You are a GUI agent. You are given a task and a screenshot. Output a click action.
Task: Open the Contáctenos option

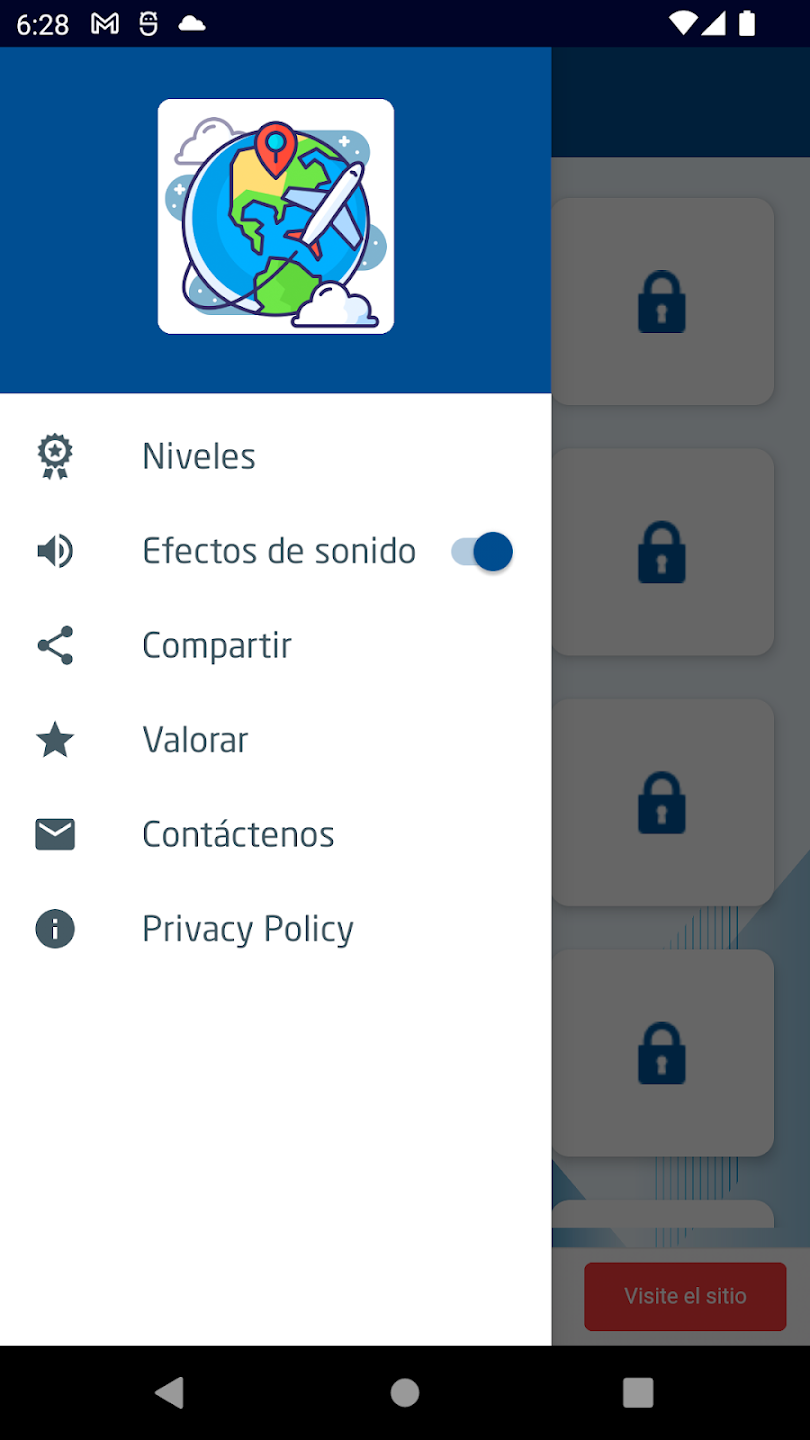click(x=238, y=834)
